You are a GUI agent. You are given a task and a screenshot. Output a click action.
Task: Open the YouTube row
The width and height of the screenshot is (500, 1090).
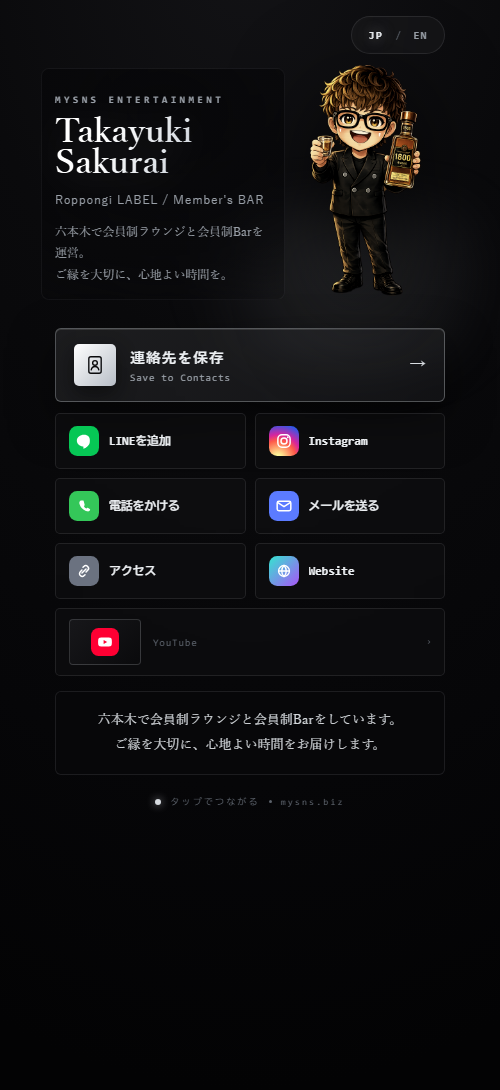click(x=250, y=642)
